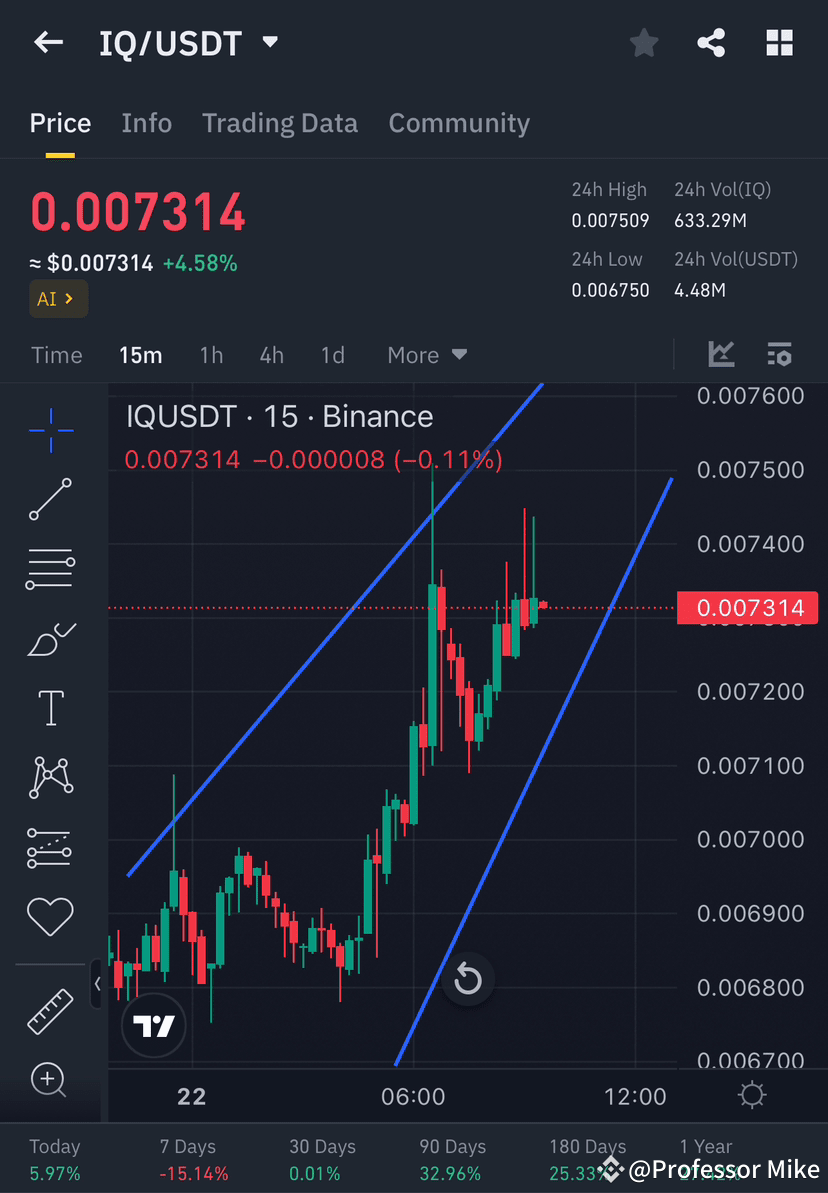Open the Community tab
This screenshot has height=1193, width=828.
(x=459, y=123)
